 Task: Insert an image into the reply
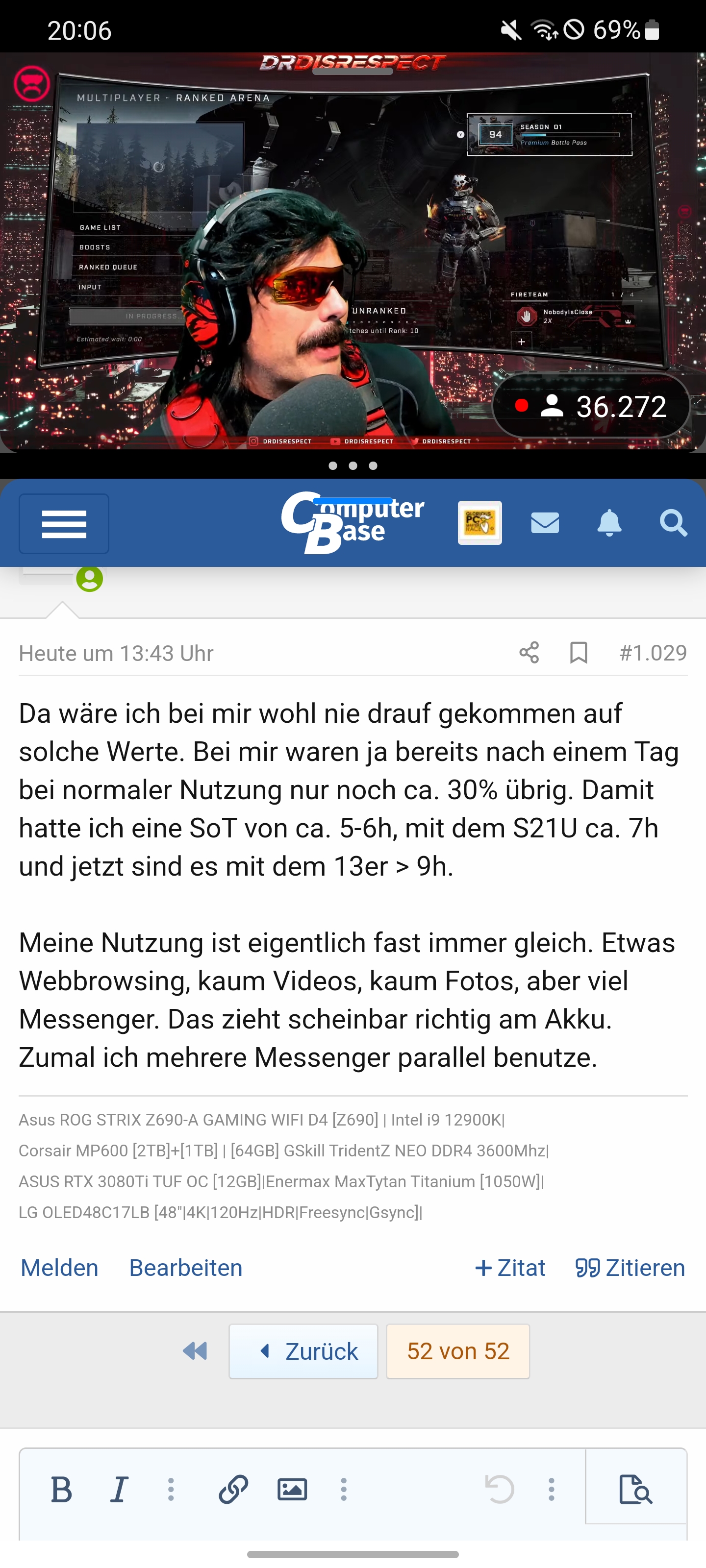coord(292,1490)
